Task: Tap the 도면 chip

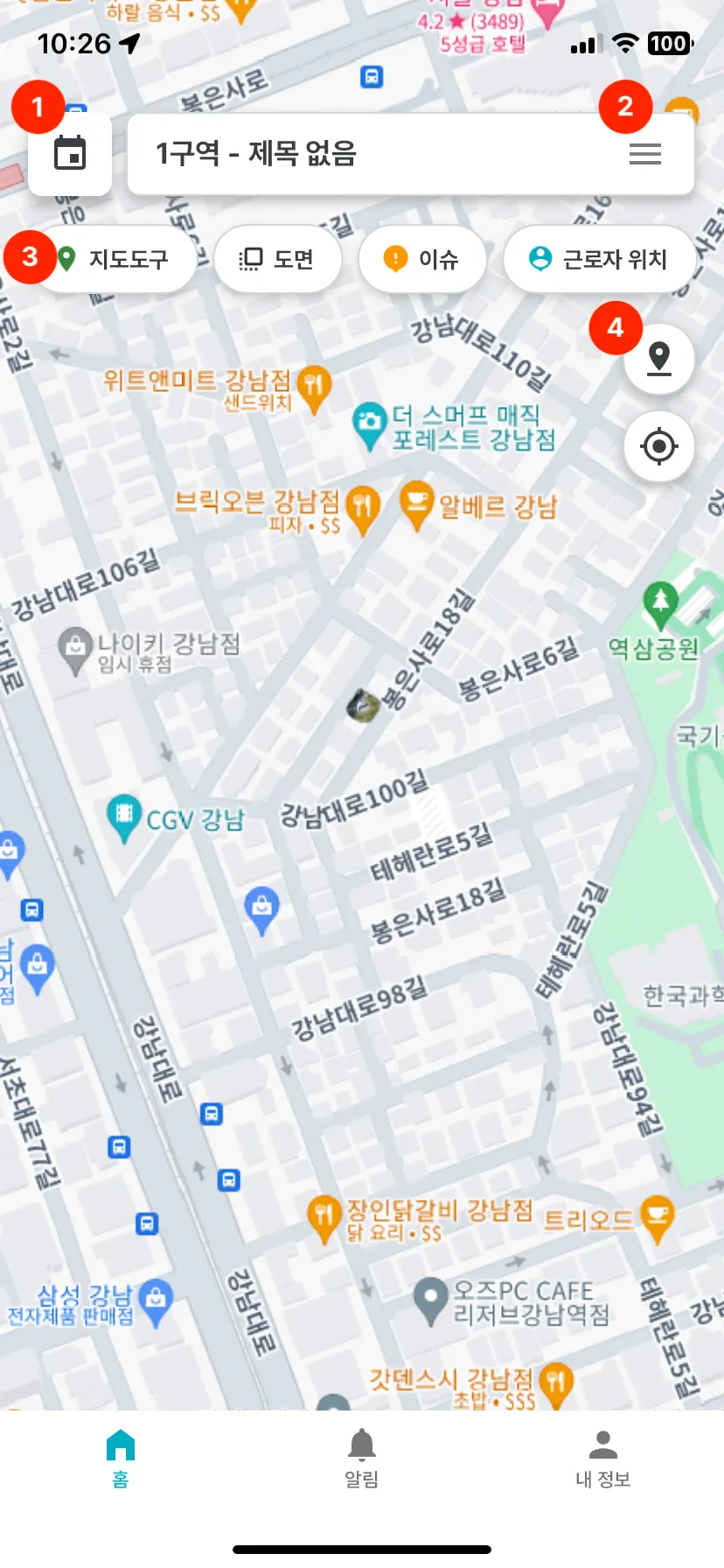Action: pyautogui.click(x=277, y=259)
